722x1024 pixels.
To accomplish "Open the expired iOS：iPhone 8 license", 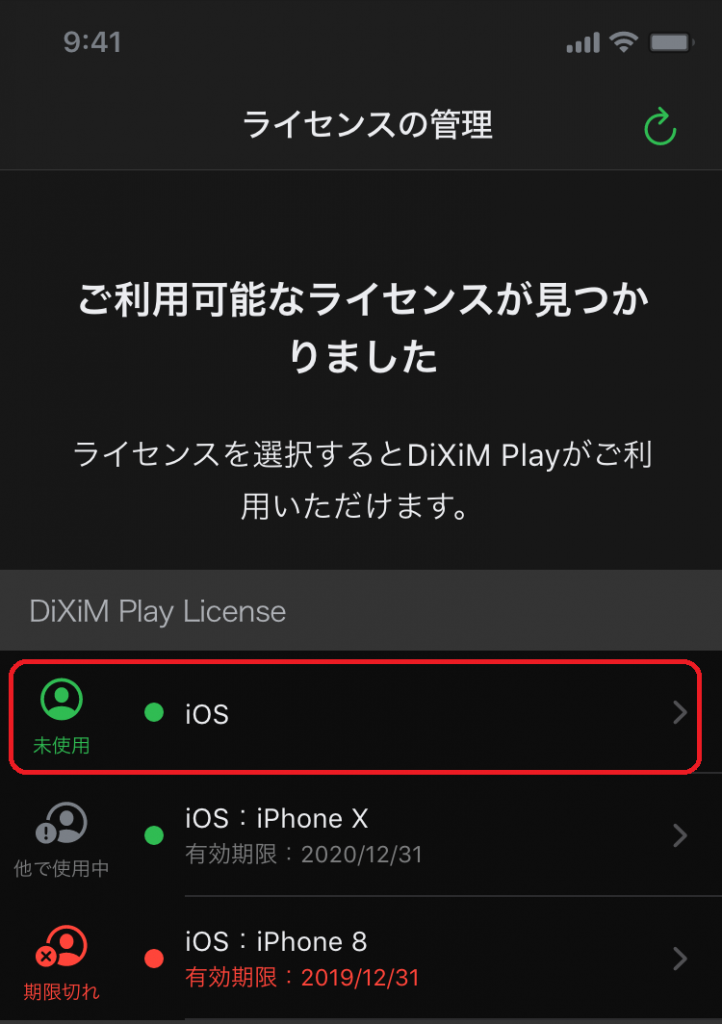I will pos(400,959).
